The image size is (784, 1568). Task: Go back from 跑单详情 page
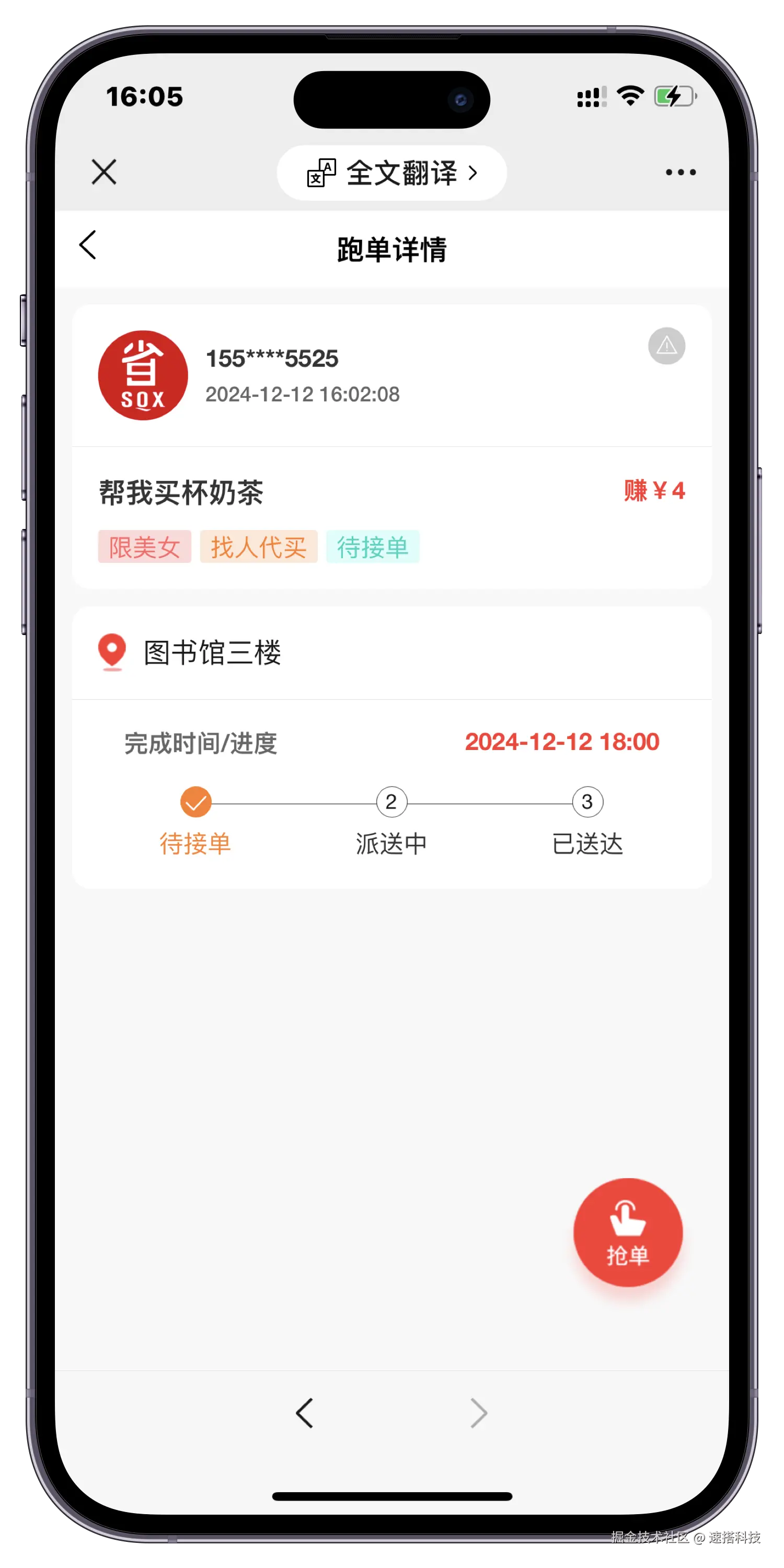88,245
